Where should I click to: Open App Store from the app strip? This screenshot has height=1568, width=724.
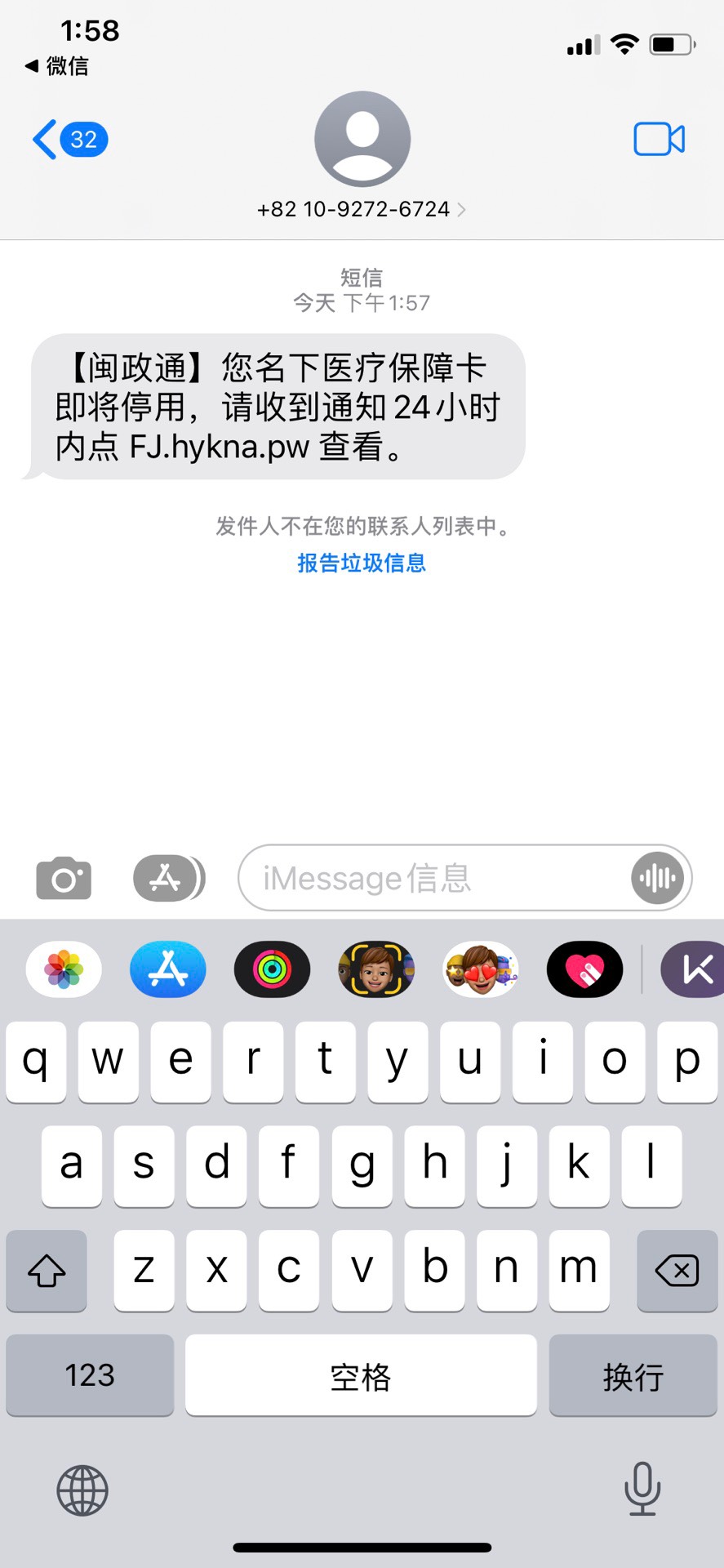[168, 970]
